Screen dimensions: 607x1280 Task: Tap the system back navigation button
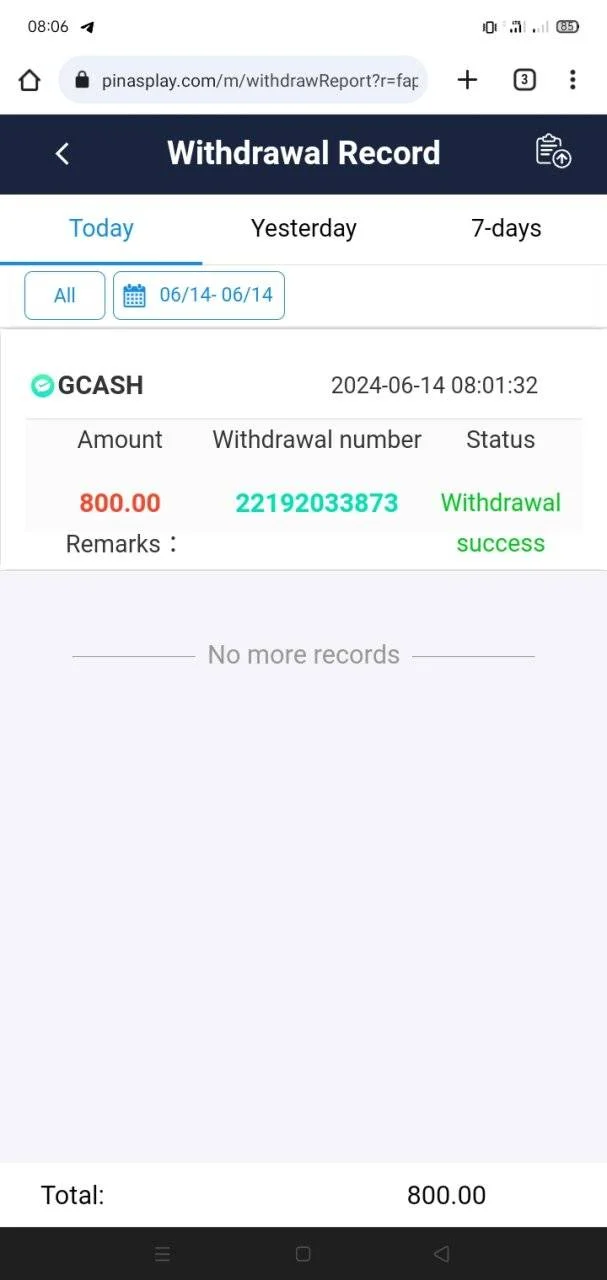pyautogui.click(x=441, y=1253)
